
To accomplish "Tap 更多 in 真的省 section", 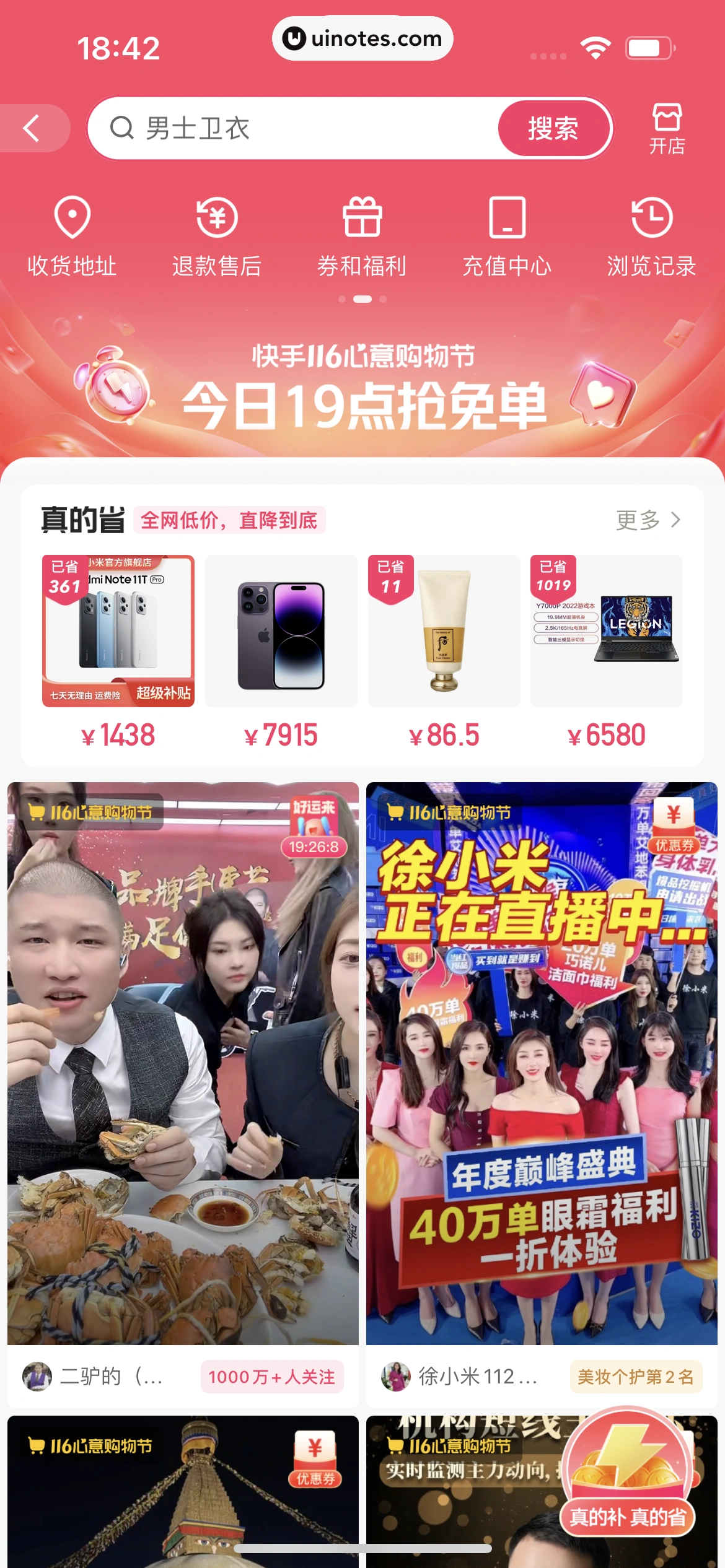I will point(648,520).
